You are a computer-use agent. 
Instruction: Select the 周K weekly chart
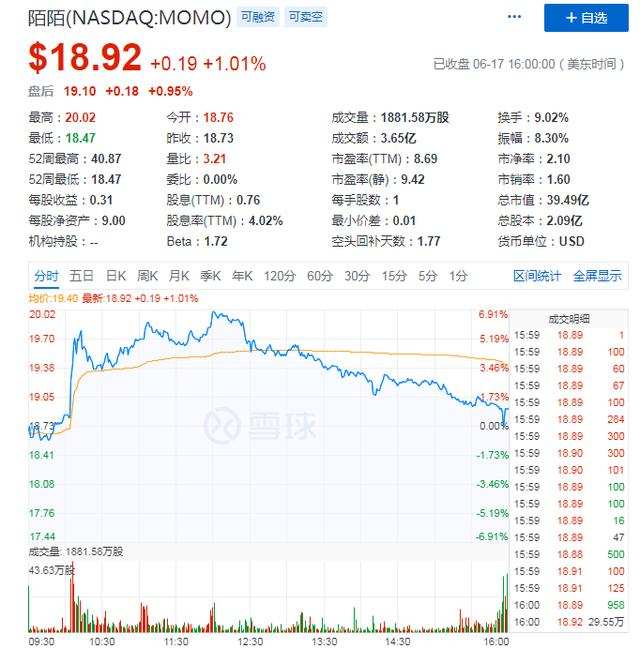[147, 276]
